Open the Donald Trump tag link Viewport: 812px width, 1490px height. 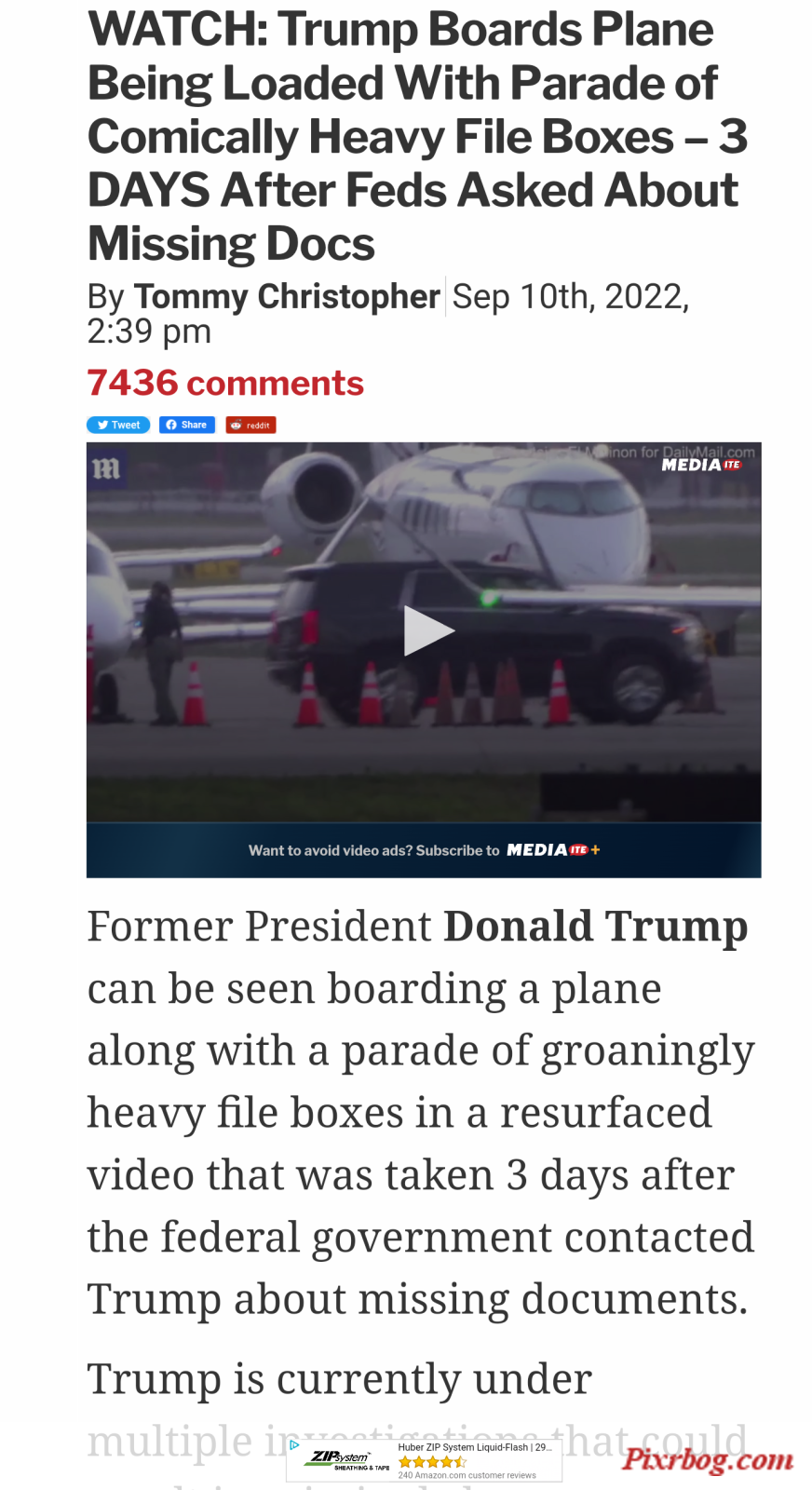coord(596,927)
